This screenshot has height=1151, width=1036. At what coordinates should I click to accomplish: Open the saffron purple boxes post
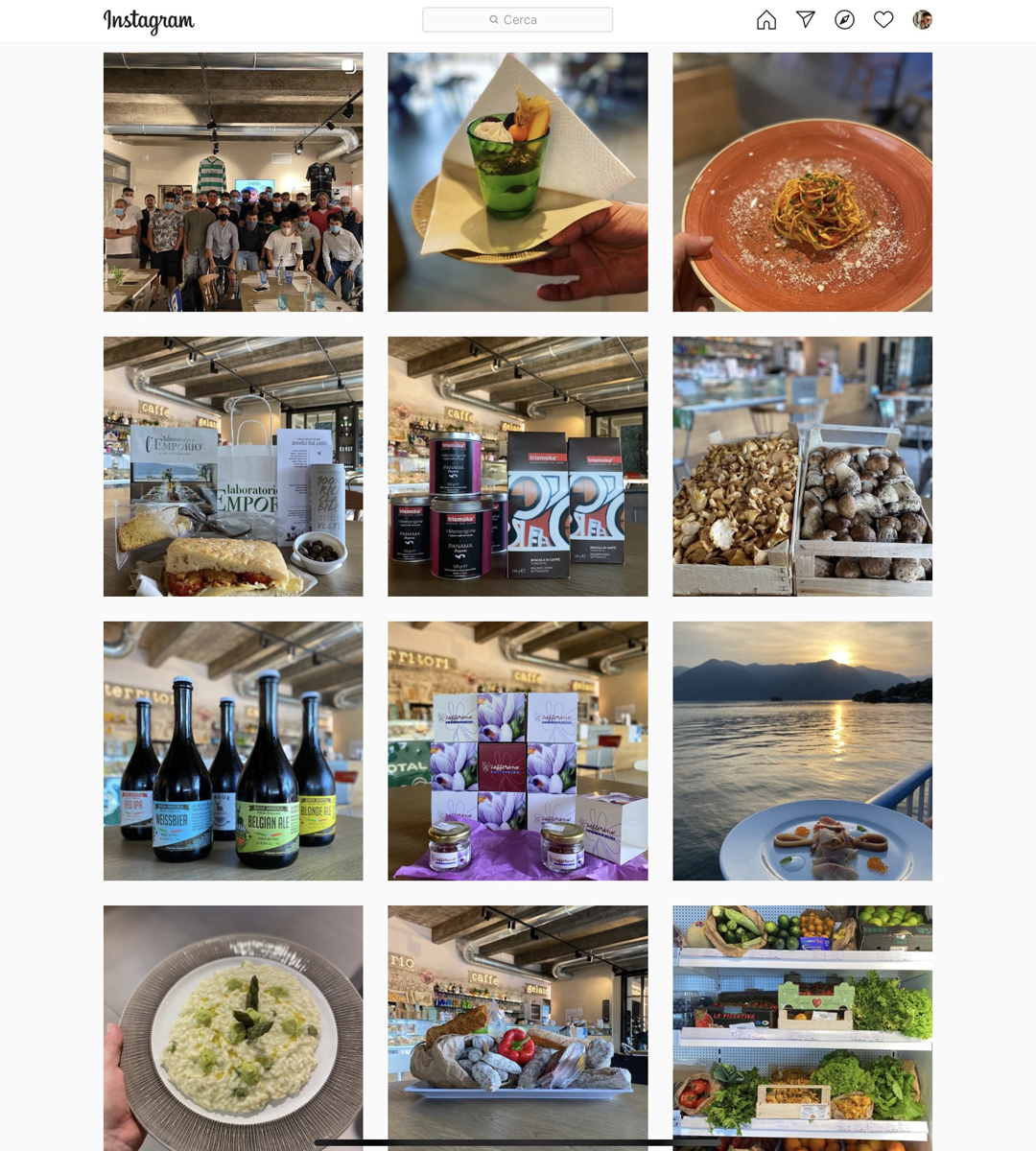click(517, 751)
